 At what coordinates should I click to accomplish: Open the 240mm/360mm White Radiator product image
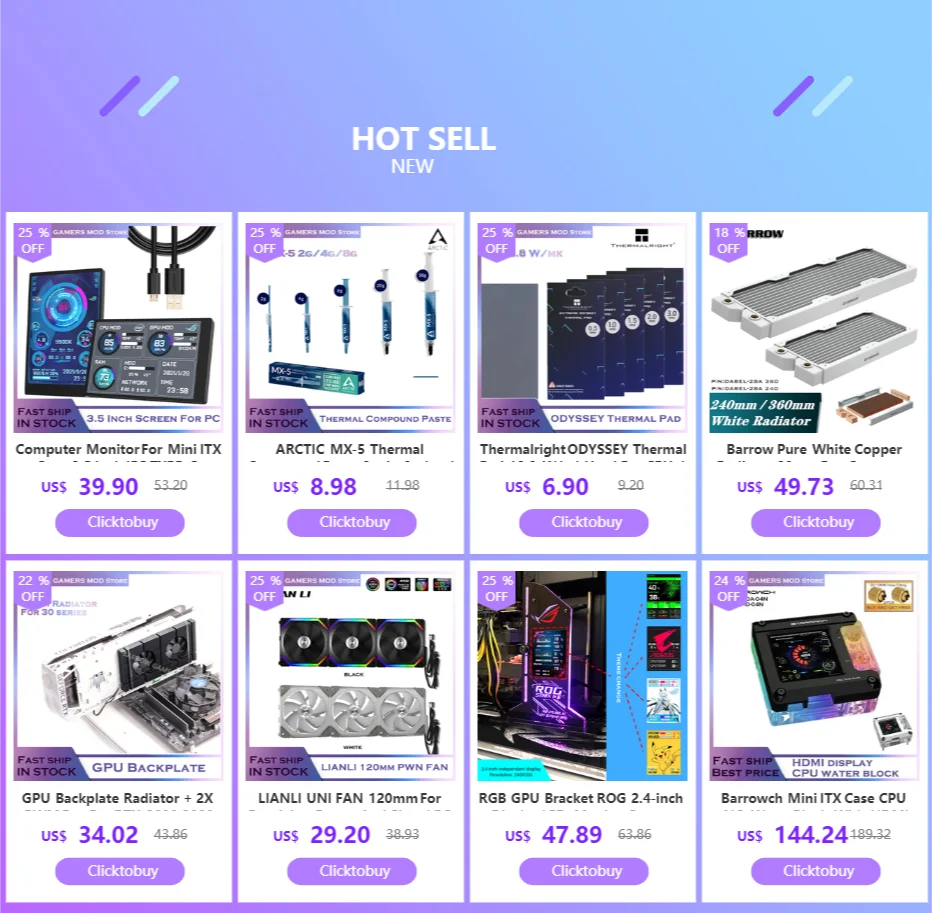[815, 327]
